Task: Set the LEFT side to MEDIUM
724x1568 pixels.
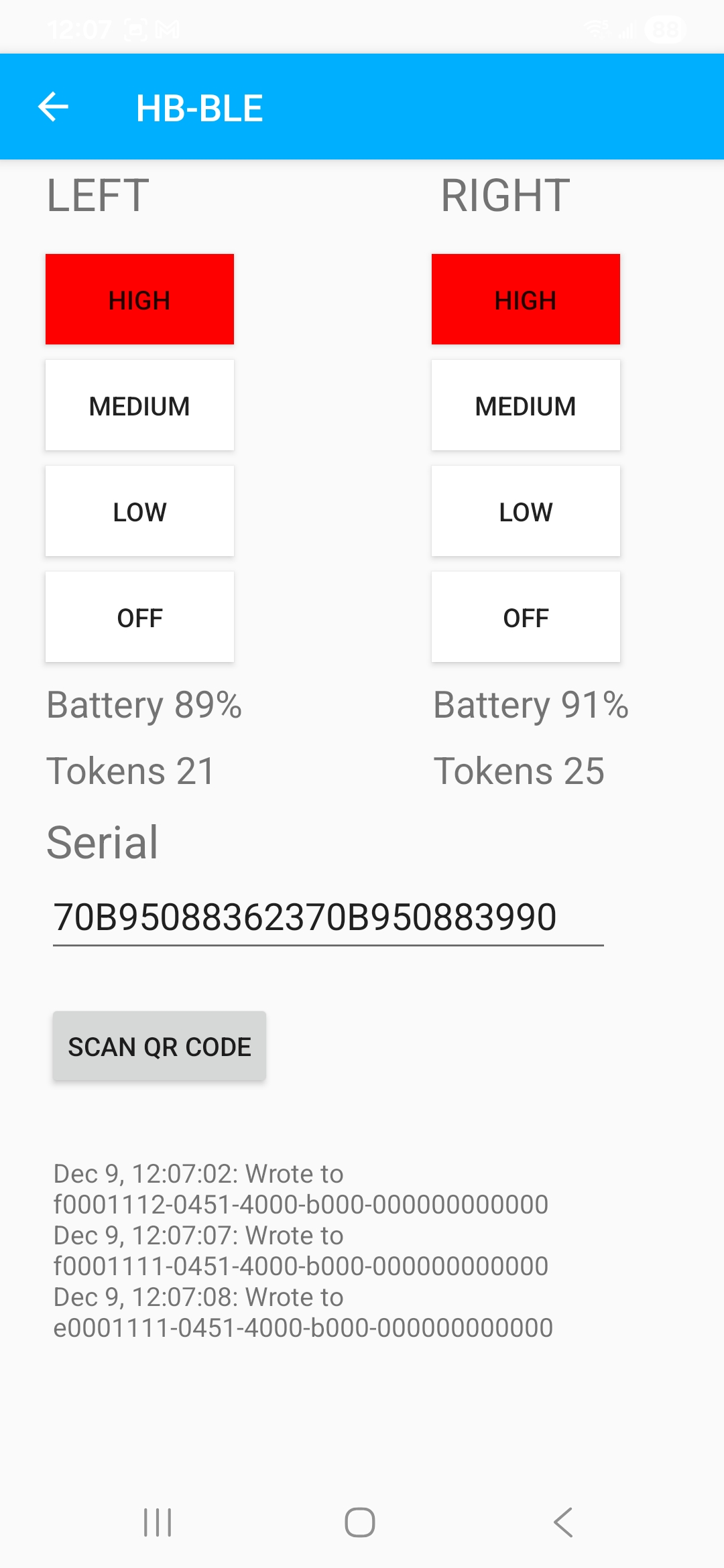Action: (139, 405)
